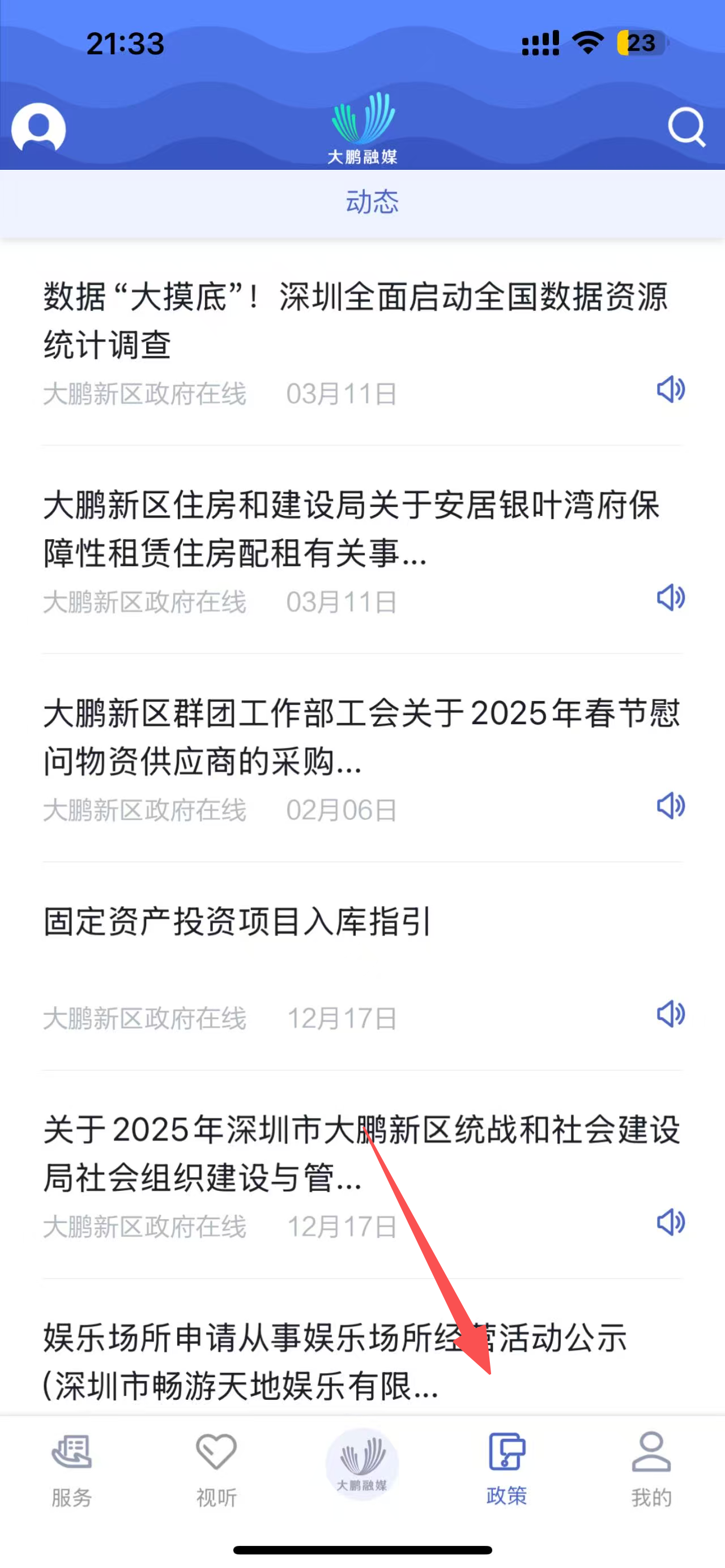Play audio for the 春节慰问物资 article
The image size is (725, 1568).
(671, 806)
